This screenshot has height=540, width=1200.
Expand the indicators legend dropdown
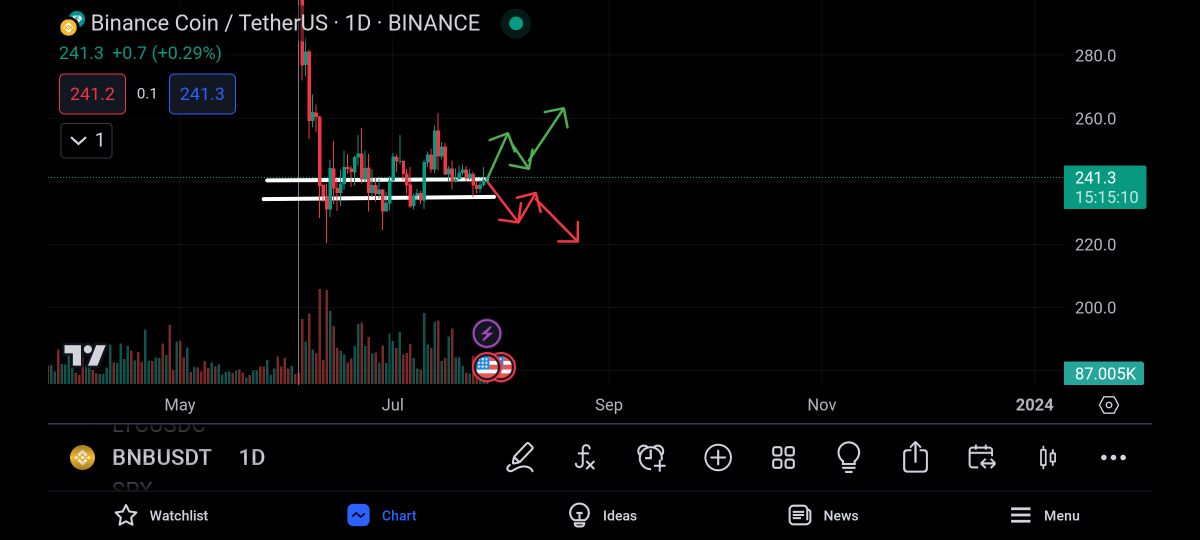coord(86,141)
